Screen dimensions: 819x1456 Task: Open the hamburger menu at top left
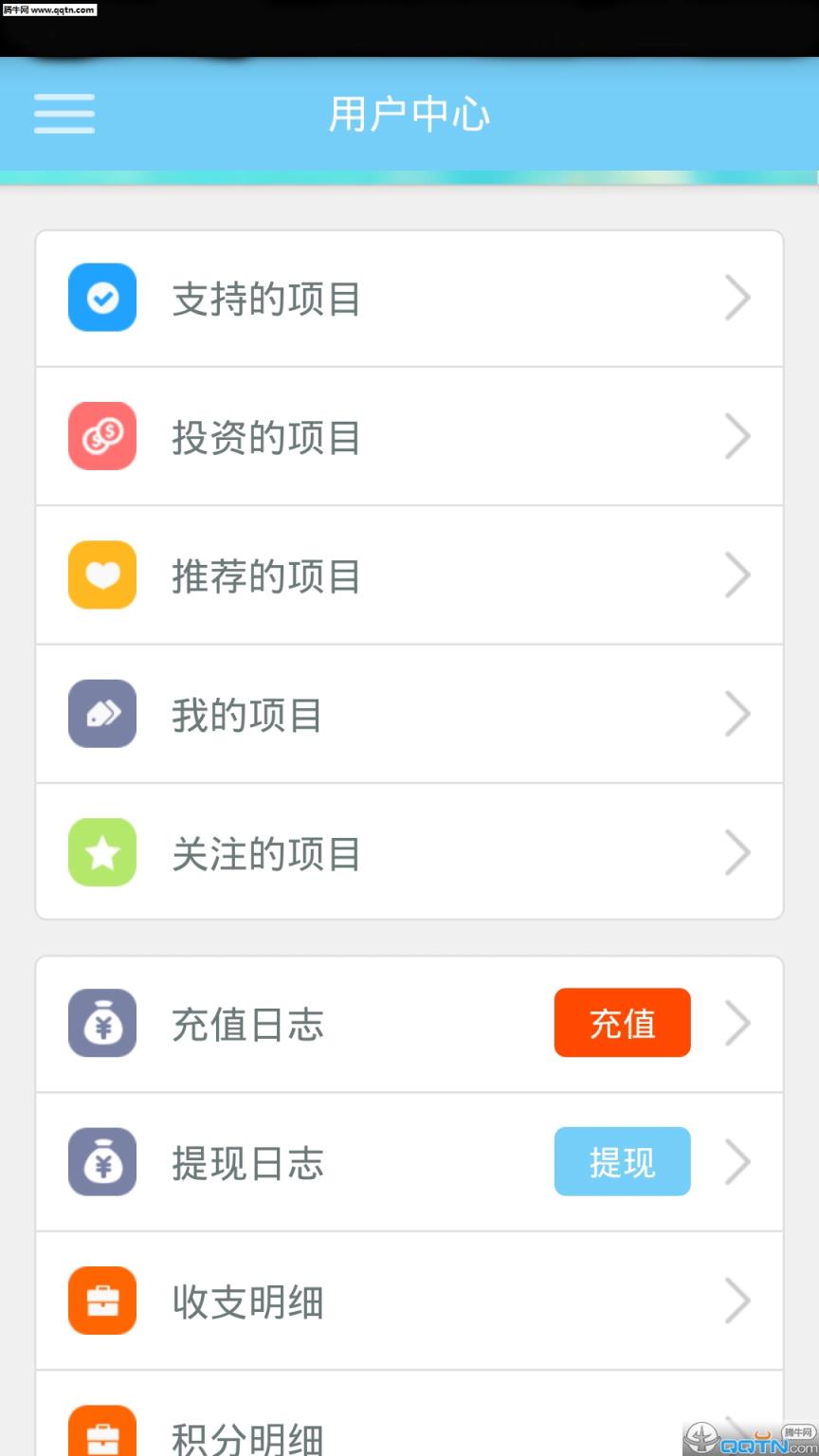(64, 113)
